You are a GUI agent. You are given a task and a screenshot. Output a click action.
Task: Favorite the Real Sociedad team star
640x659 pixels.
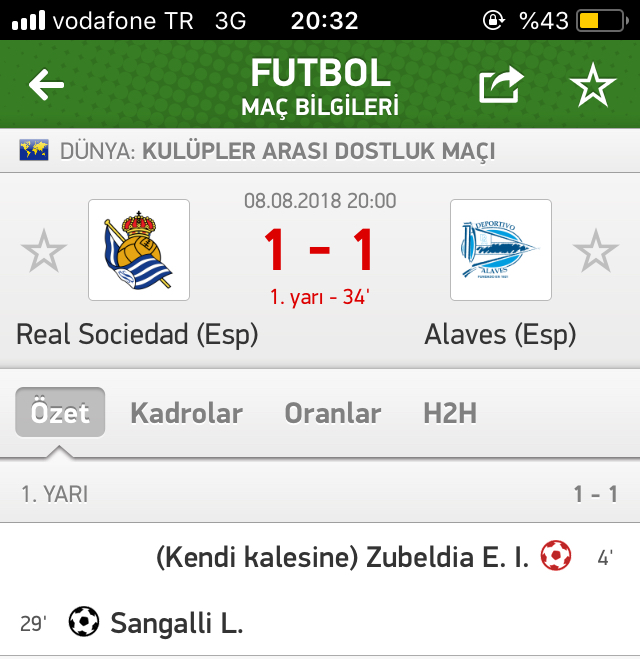point(44,251)
